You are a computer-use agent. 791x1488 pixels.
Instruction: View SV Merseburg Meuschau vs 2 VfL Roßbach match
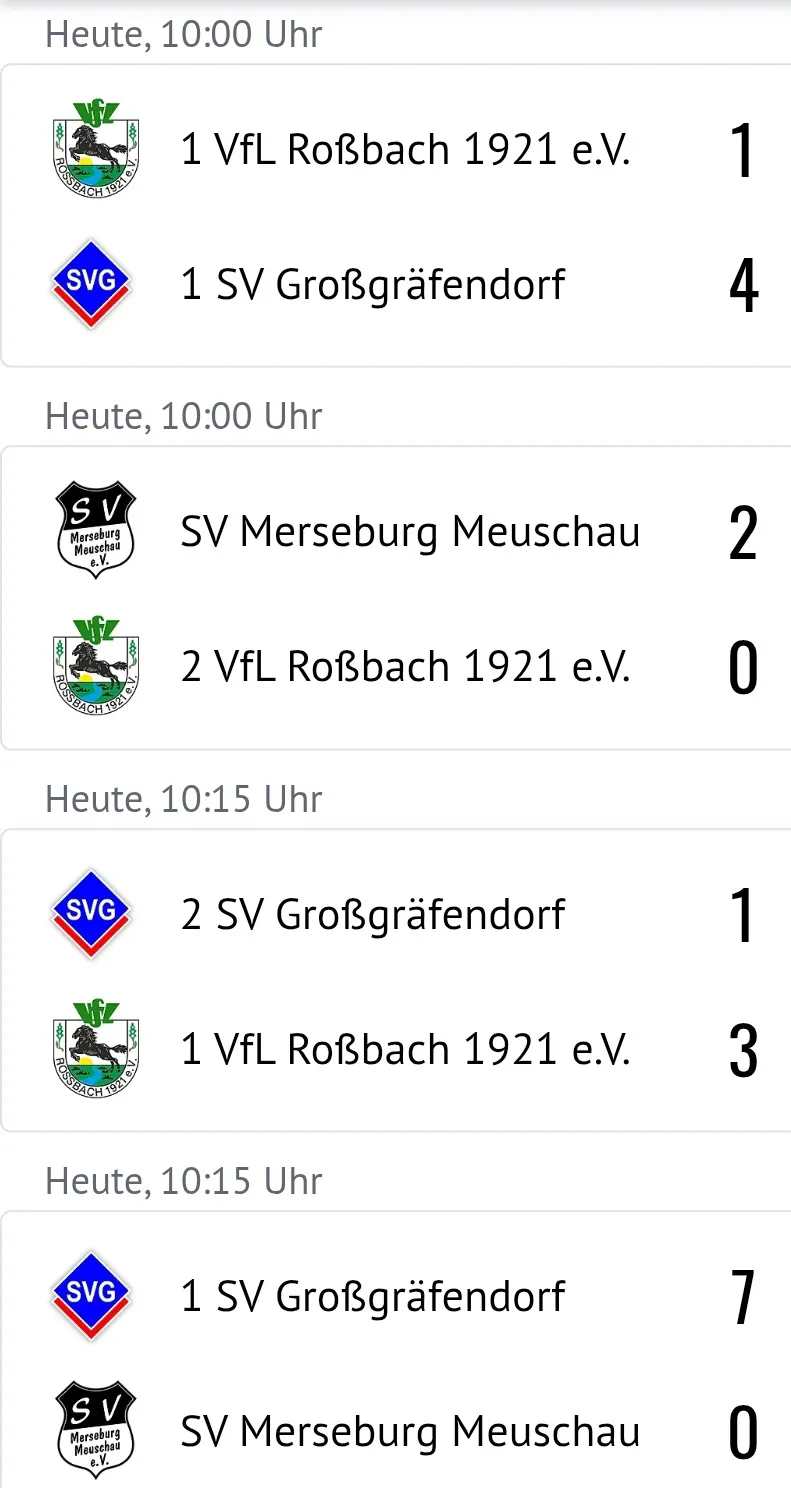pyautogui.click(x=395, y=598)
